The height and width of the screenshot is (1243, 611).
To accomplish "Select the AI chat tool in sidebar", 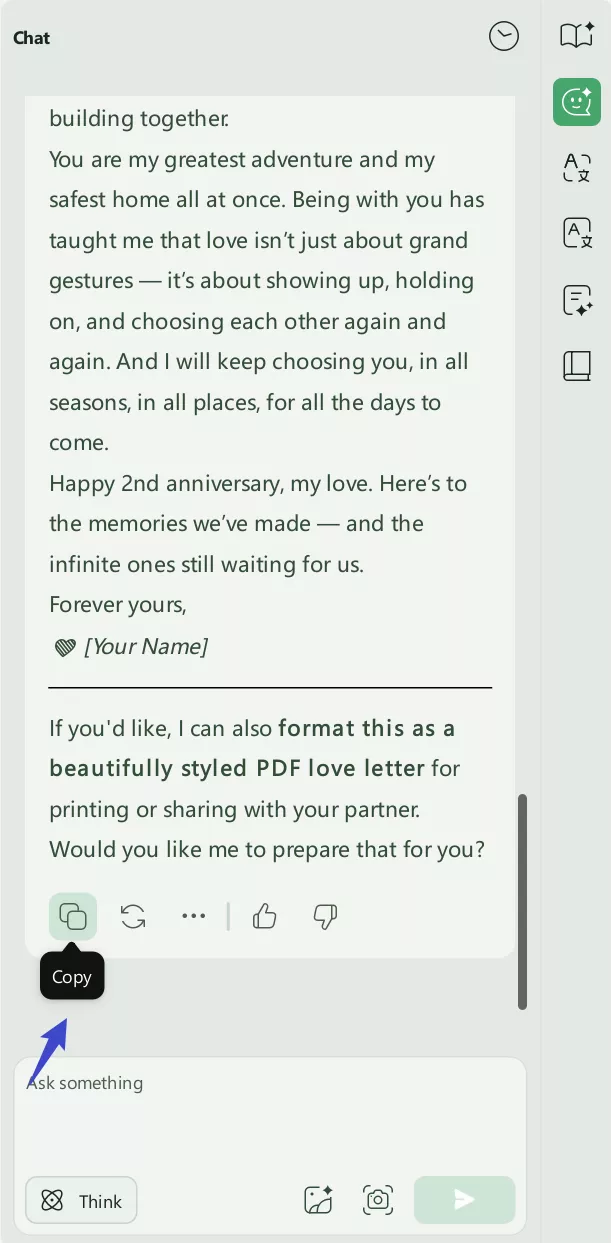I will point(577,102).
